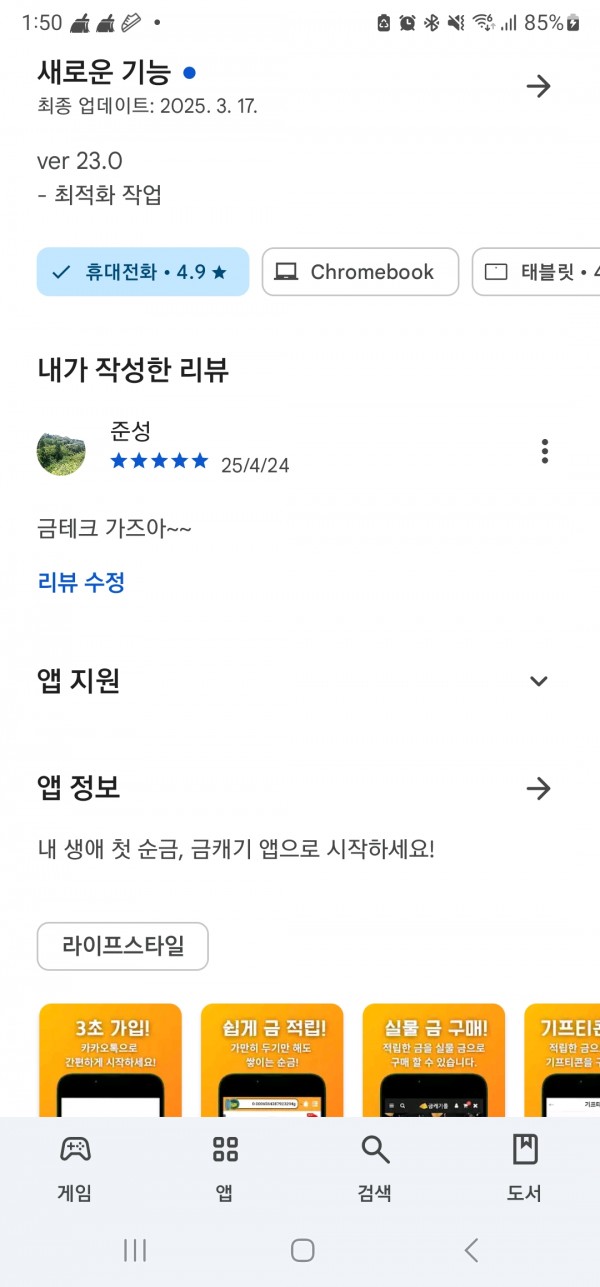
Task: Expand the 앱 지원 section
Action: [x=538, y=682]
